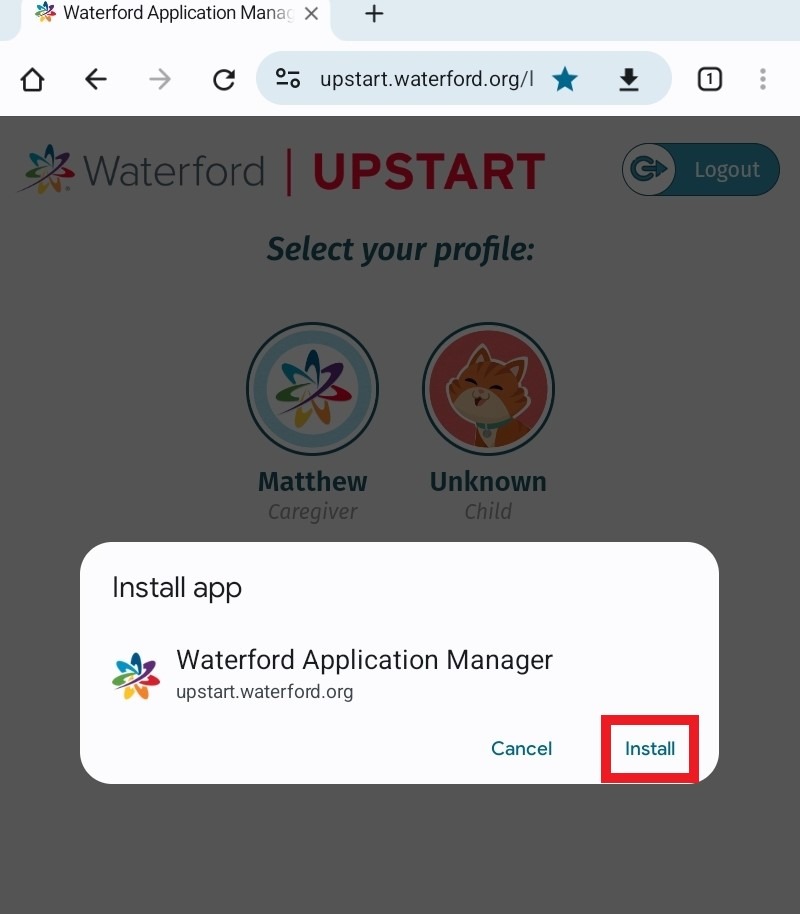
Task: Edit the upstart.waterford.org address bar
Action: click(425, 79)
